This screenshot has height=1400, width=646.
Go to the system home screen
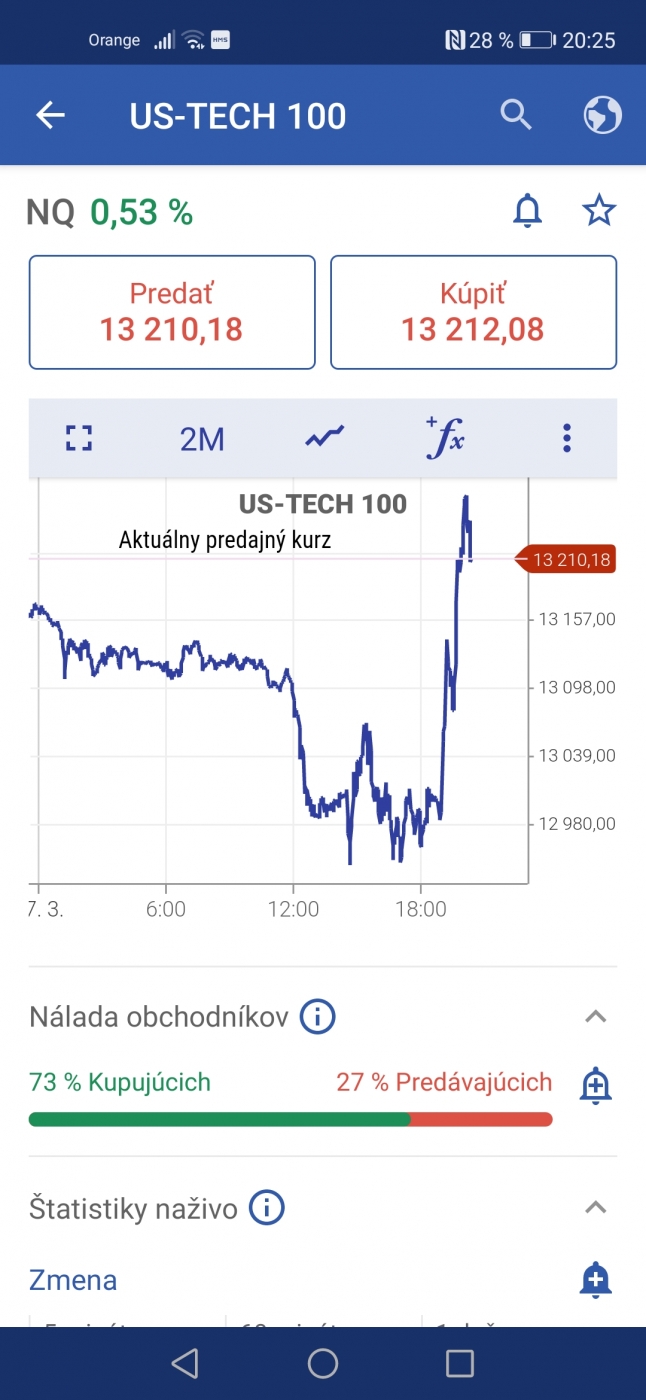coord(323,1363)
